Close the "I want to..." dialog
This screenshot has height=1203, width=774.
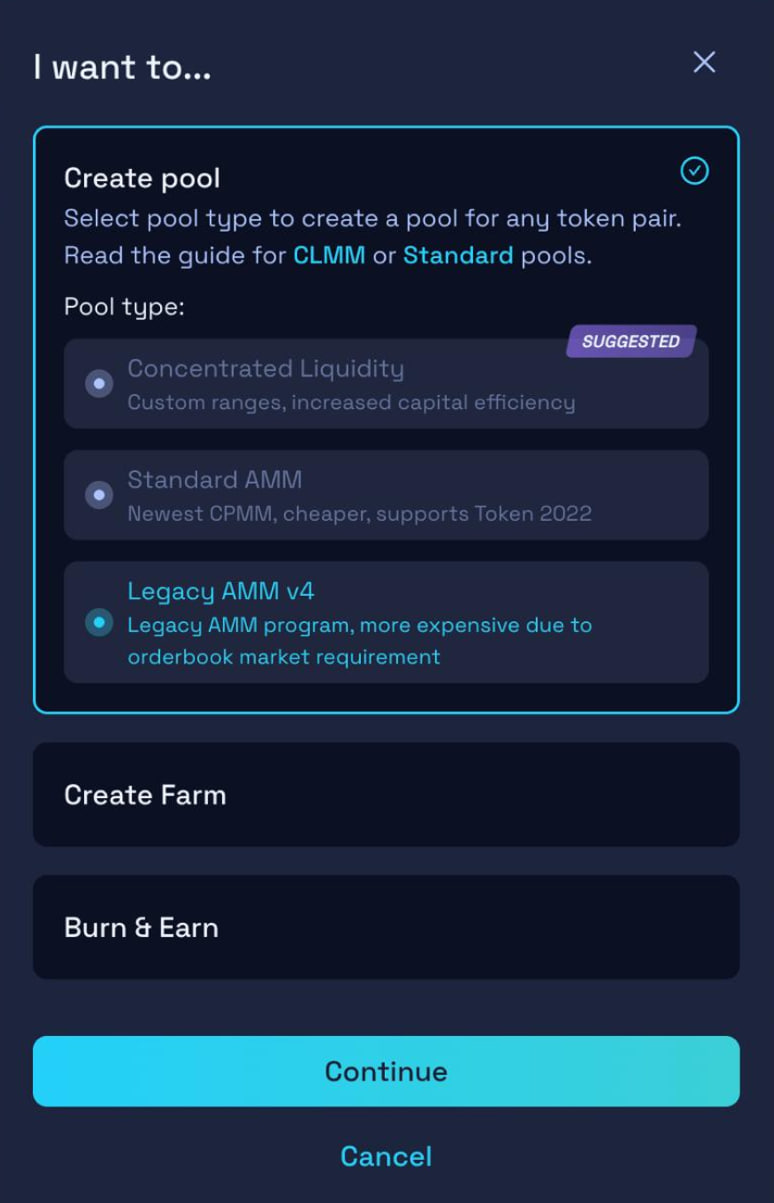click(704, 62)
